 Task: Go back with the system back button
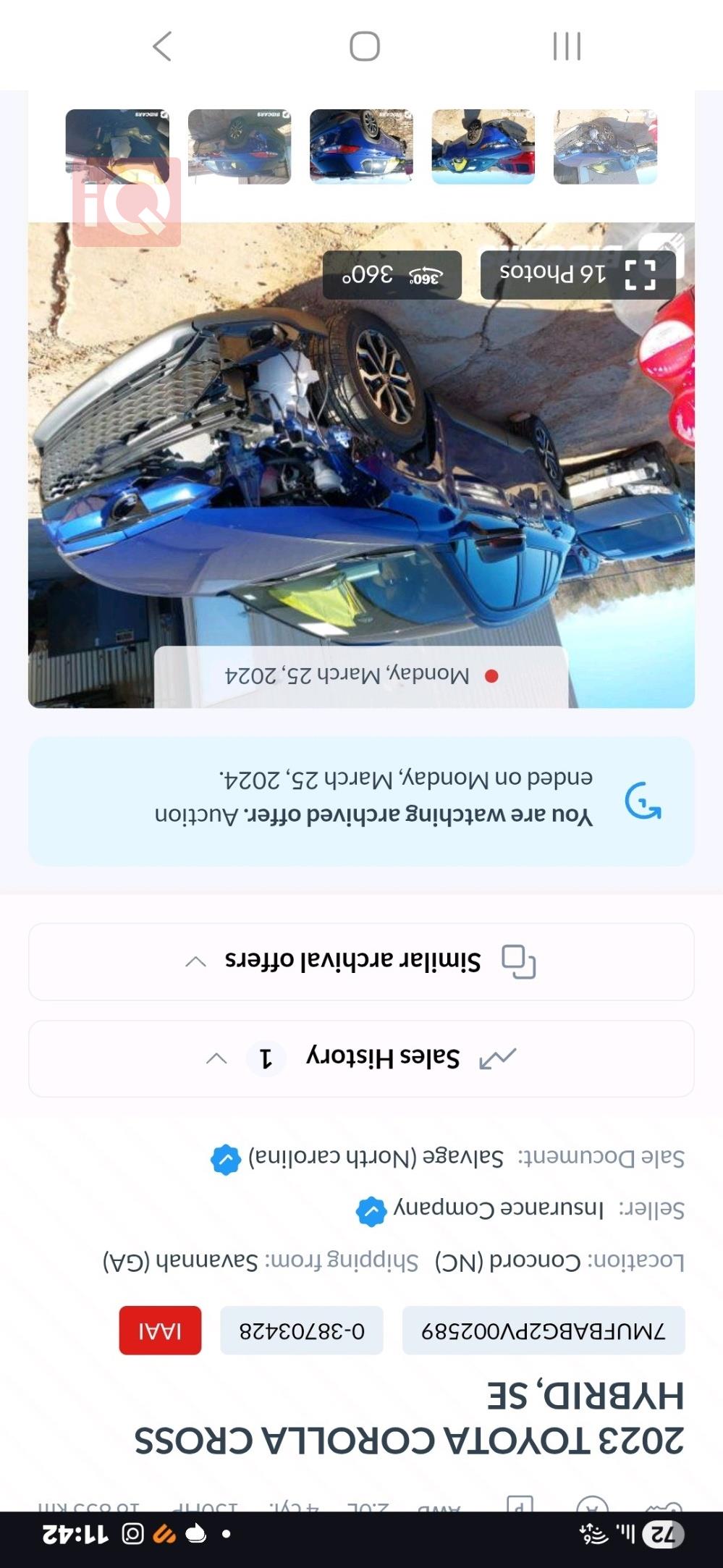(162, 46)
